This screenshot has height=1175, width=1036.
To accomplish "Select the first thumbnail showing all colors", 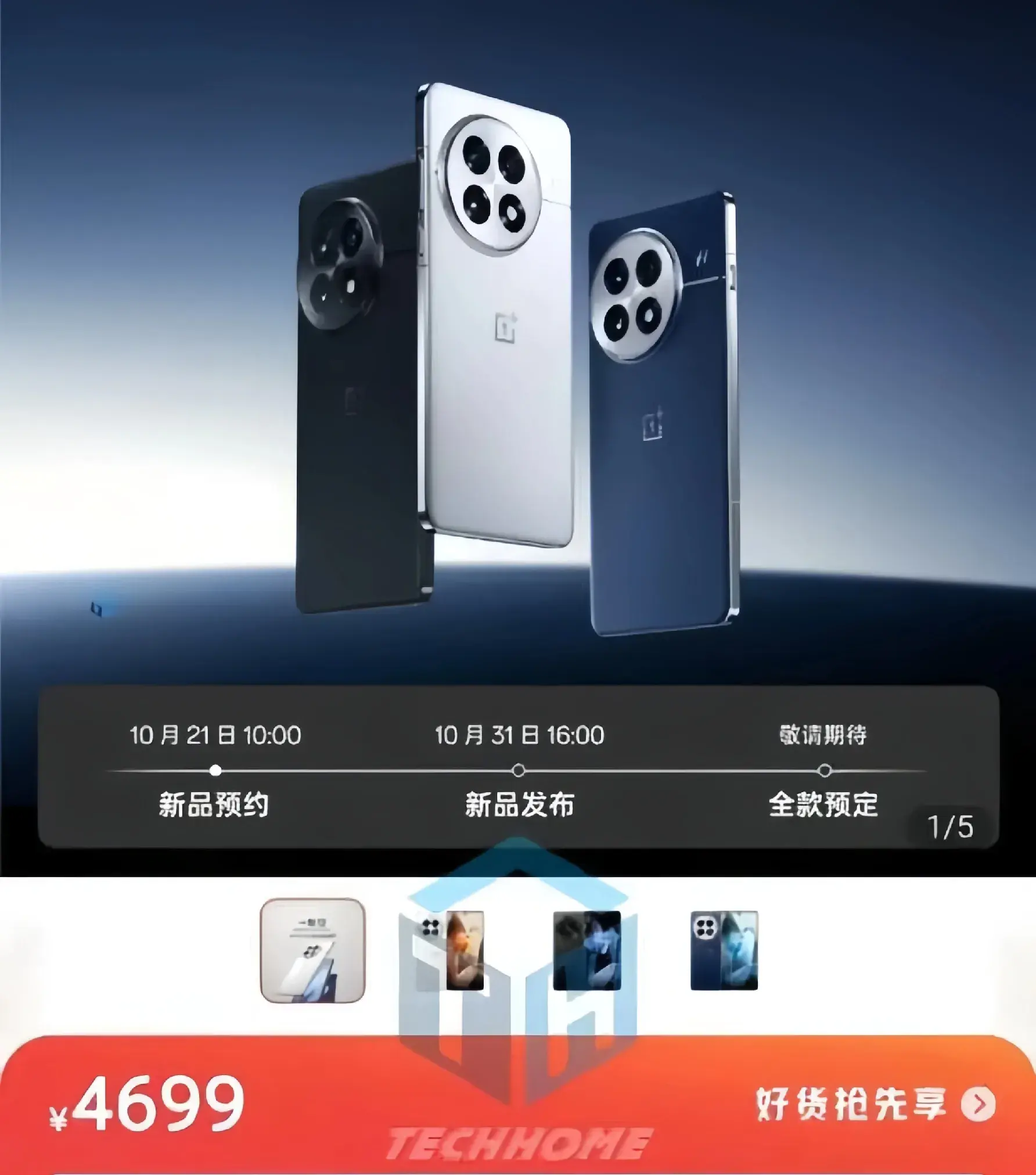I will click(x=312, y=950).
